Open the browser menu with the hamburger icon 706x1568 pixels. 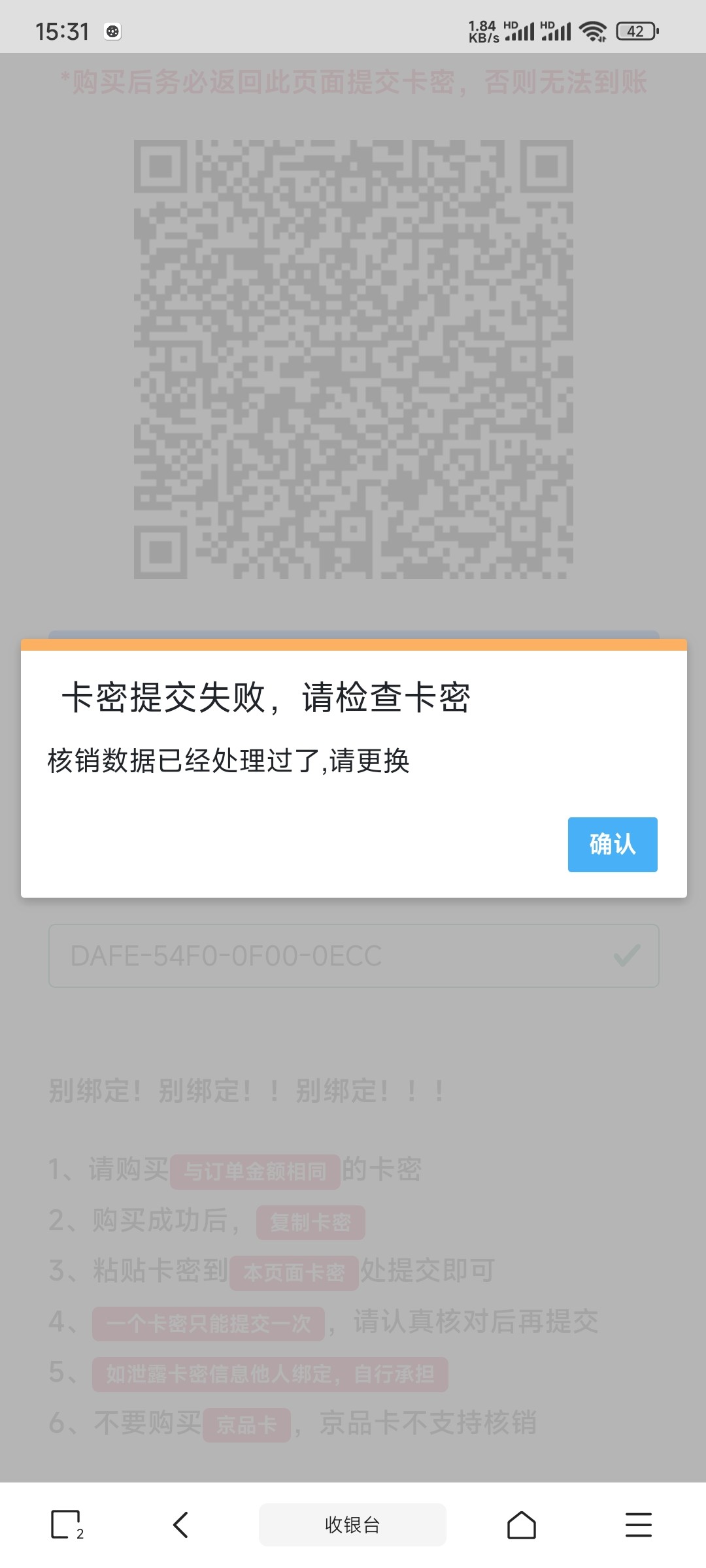(637, 1524)
